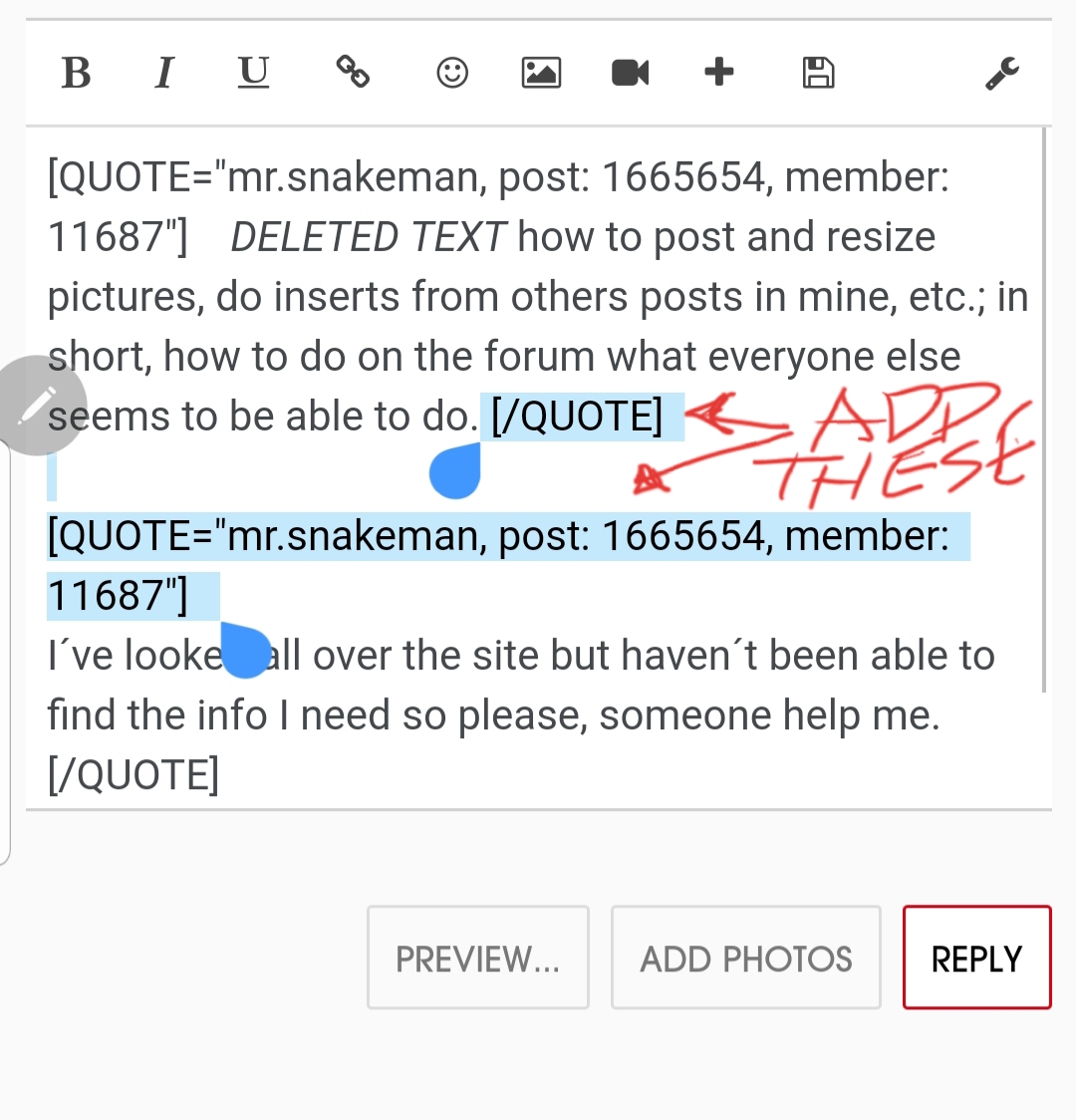Toggle the wrench editor mode
The height and width of the screenshot is (1120, 1076).
(x=1001, y=73)
